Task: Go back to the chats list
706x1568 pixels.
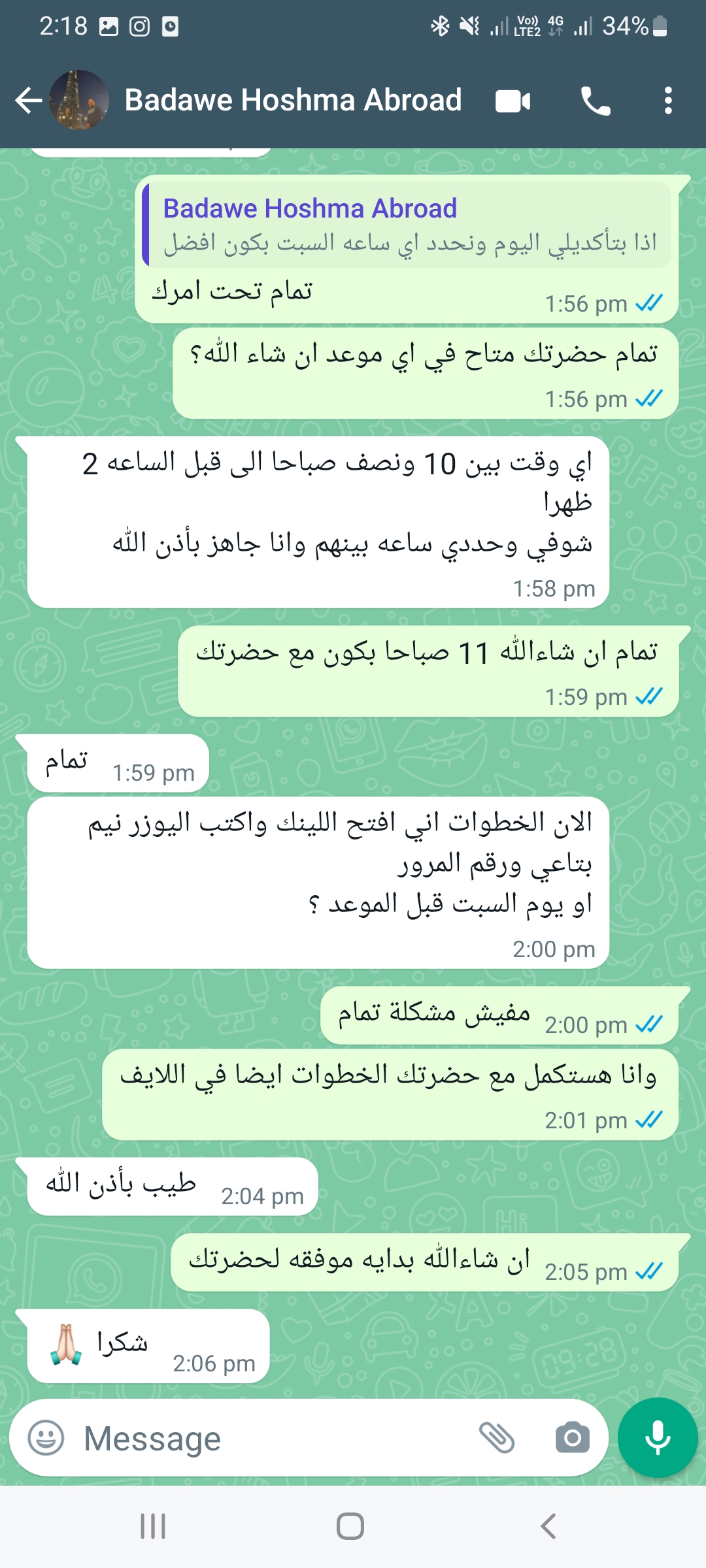Action: point(29,101)
